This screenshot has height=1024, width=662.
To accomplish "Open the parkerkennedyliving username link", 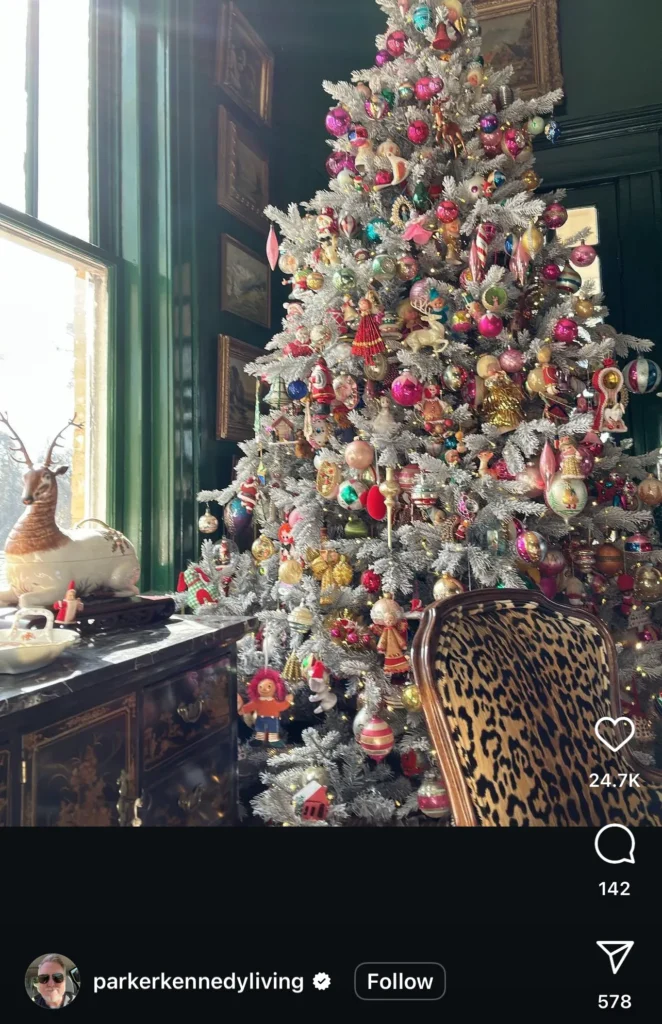I will pos(198,981).
